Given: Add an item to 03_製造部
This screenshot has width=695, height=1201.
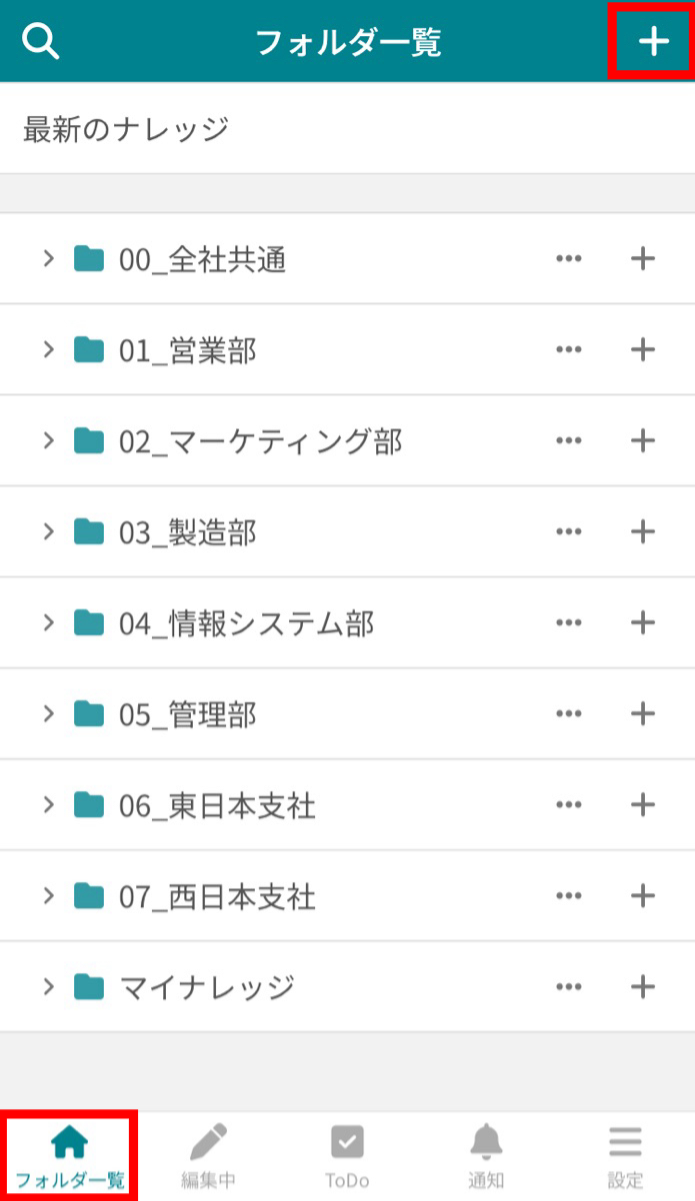Looking at the screenshot, I should [642, 532].
